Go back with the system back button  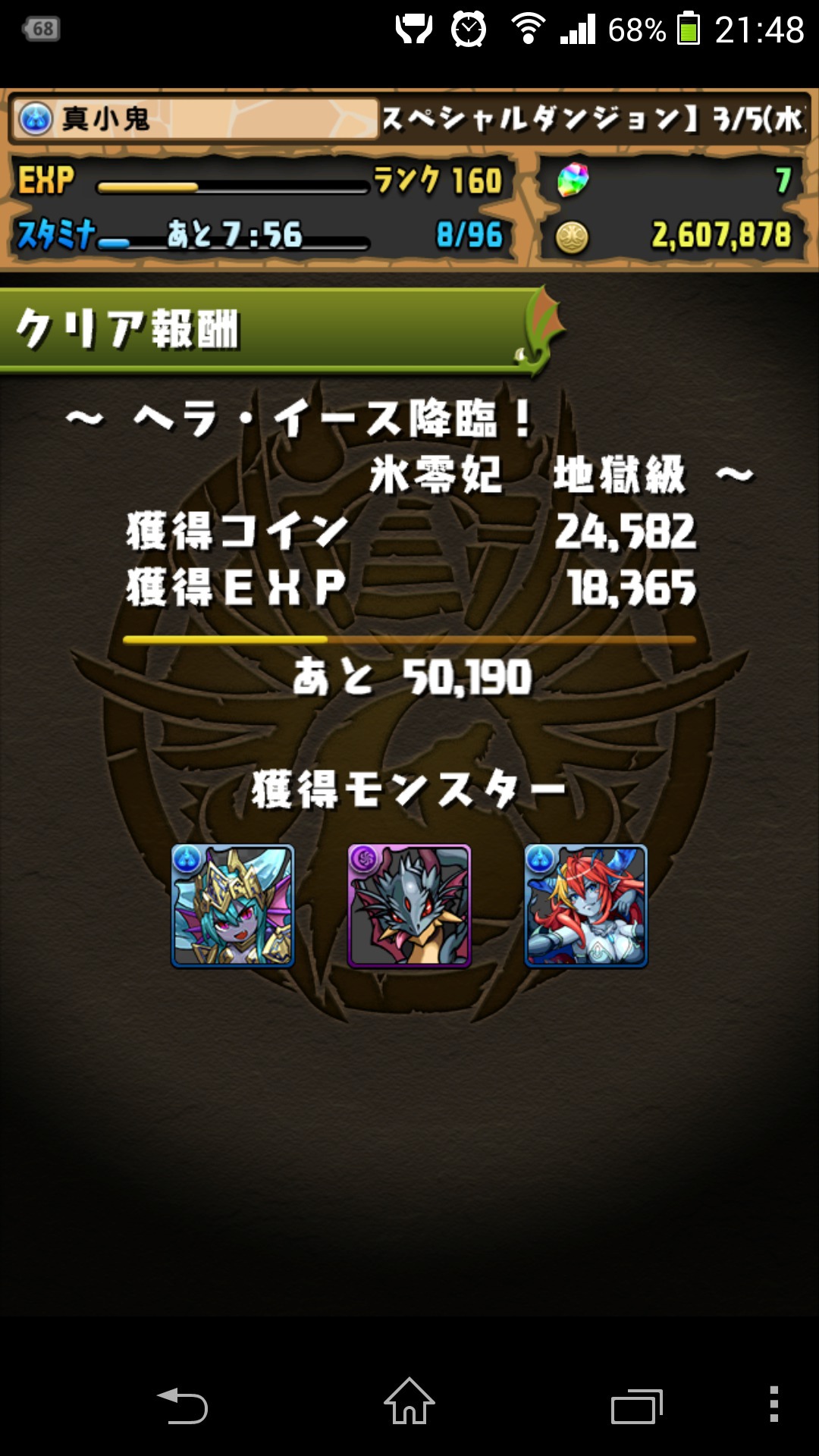point(182,1405)
